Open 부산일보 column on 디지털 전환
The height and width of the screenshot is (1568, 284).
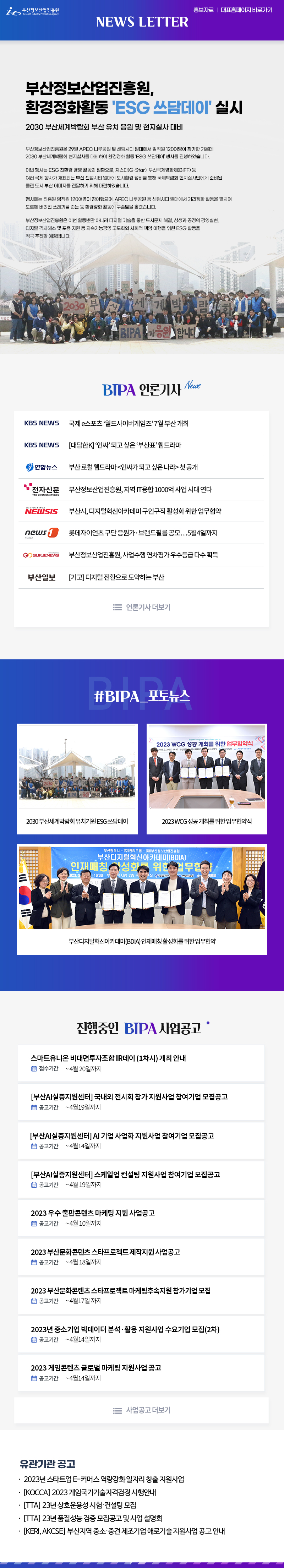click(116, 577)
